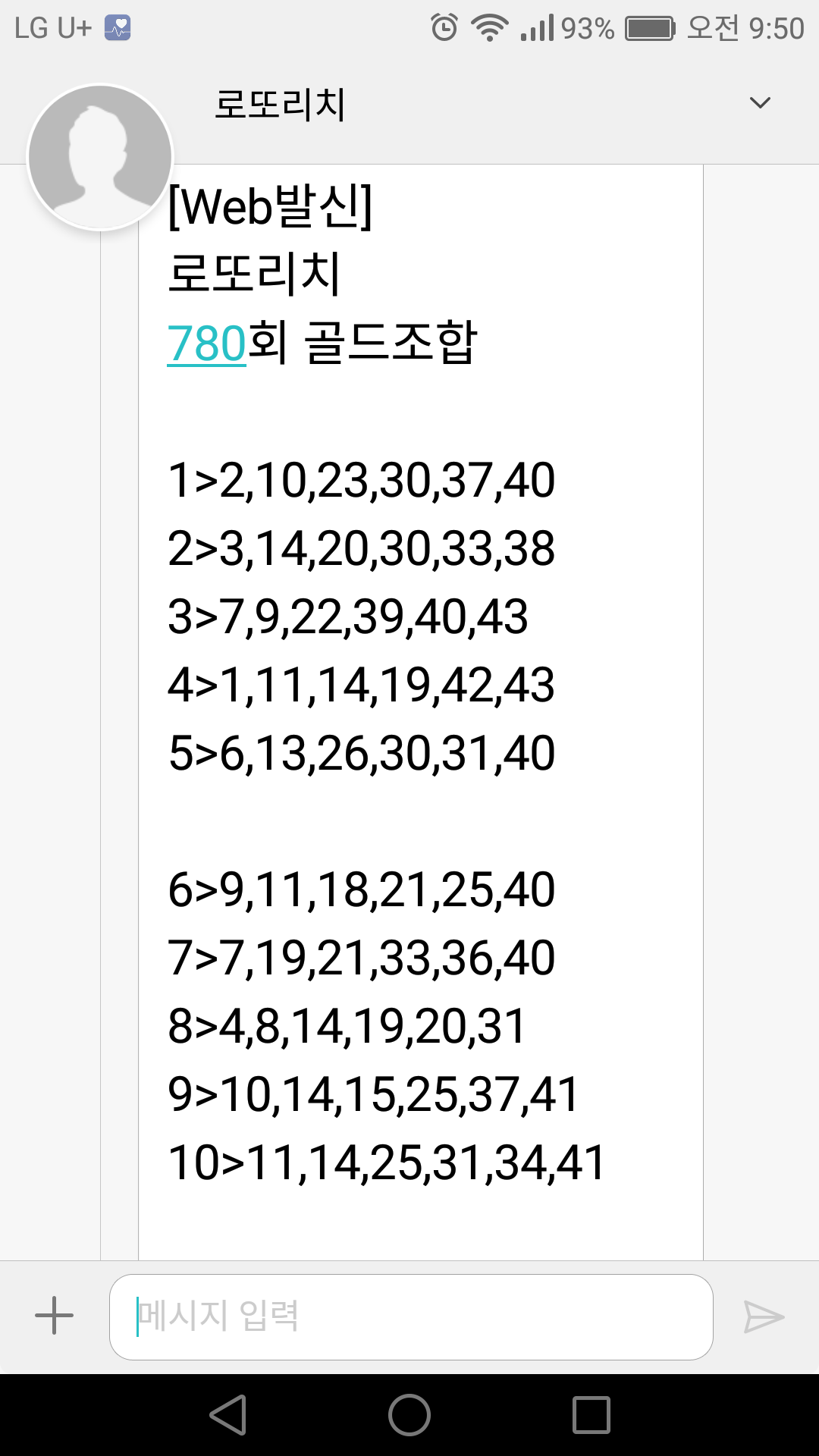Open the underlined 780 link
The height and width of the screenshot is (1456, 819).
point(206,344)
